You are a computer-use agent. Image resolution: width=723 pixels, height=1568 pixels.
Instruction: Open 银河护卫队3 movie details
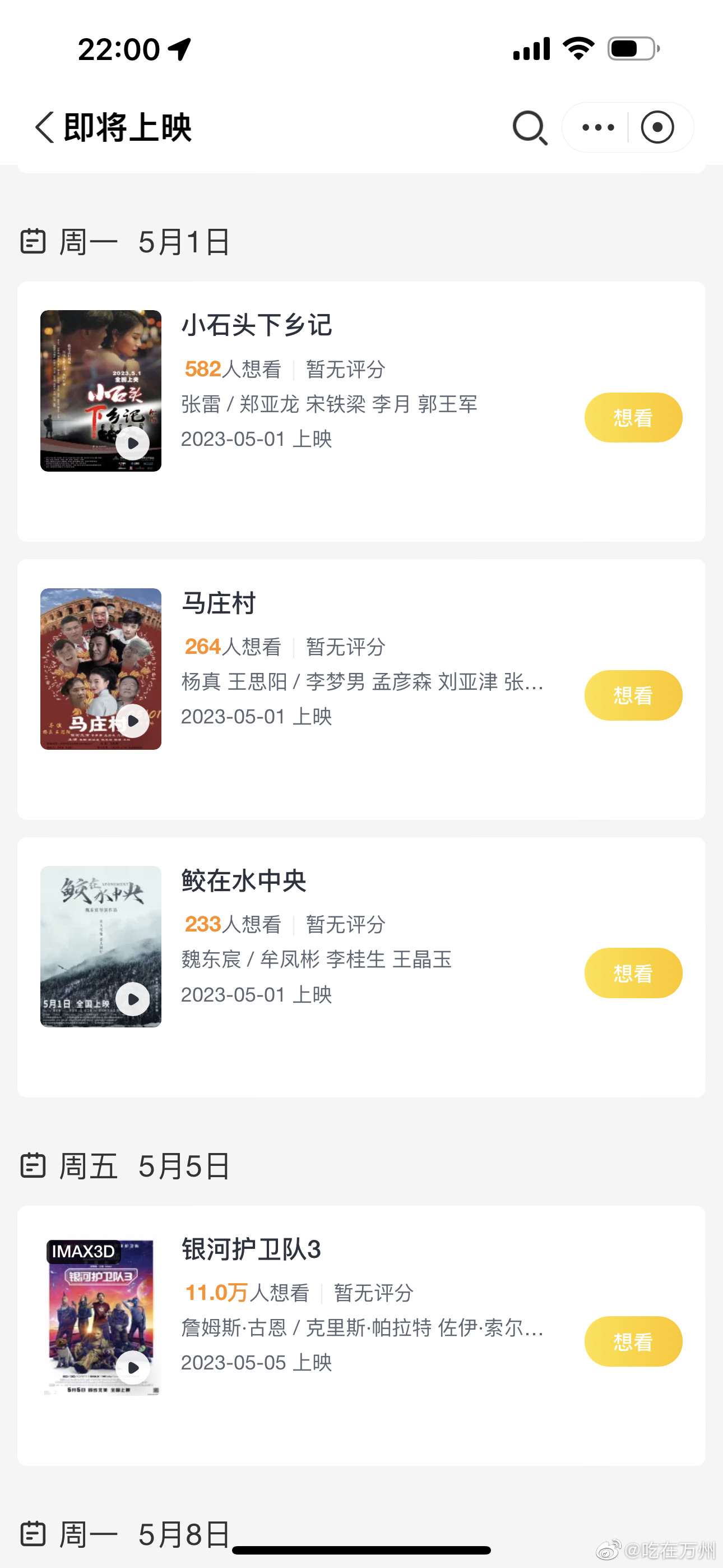click(x=361, y=1335)
